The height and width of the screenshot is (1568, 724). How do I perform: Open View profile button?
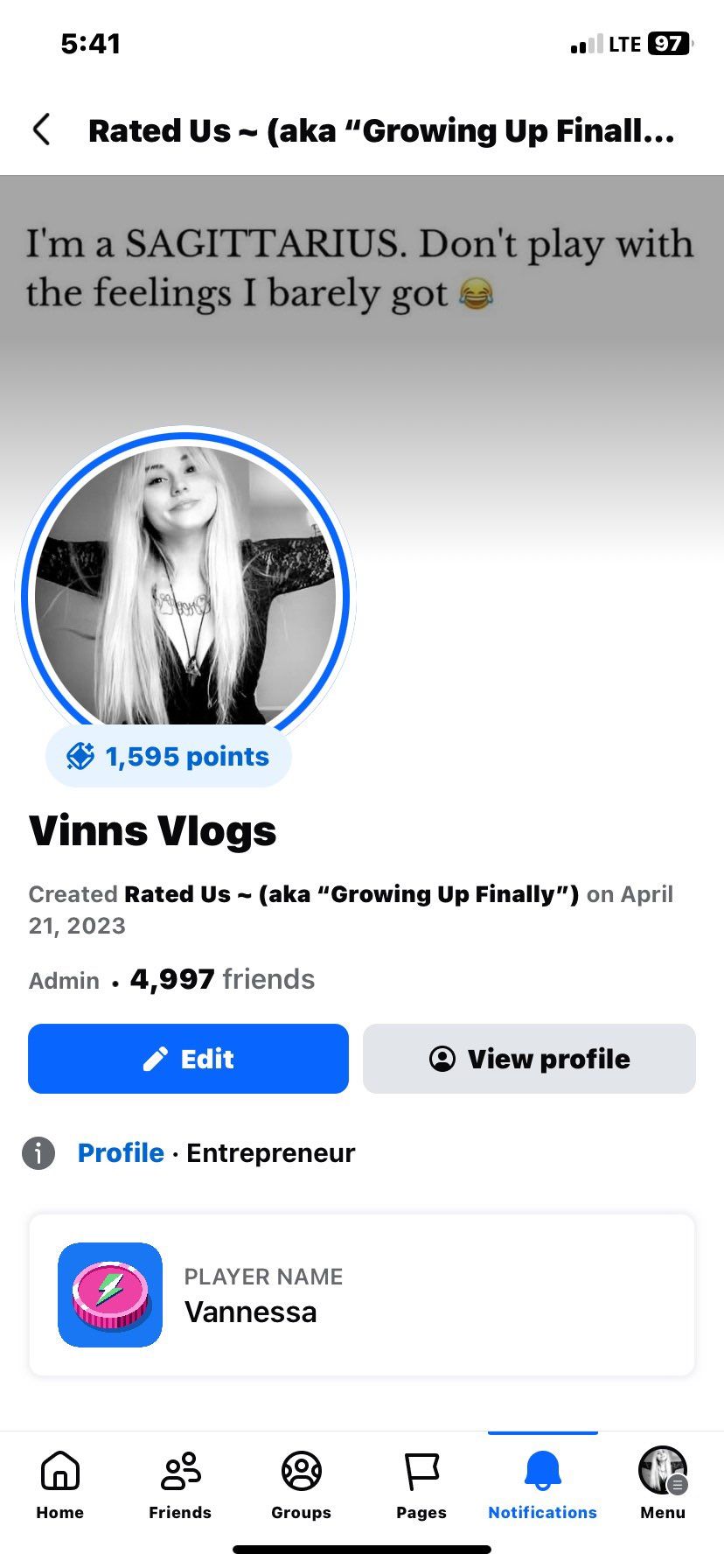tap(529, 1059)
